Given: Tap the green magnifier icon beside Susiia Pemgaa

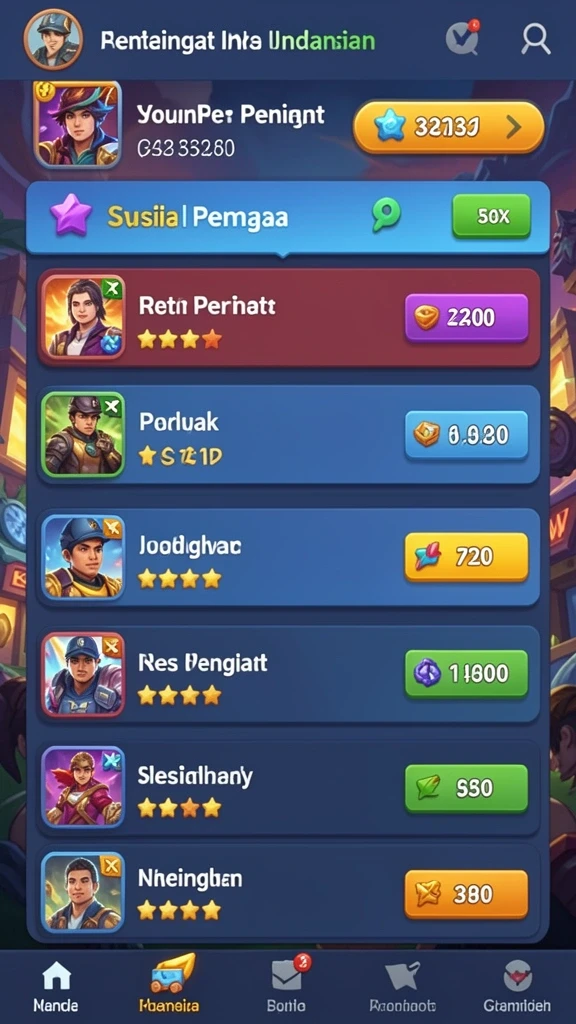Looking at the screenshot, I should point(386,216).
